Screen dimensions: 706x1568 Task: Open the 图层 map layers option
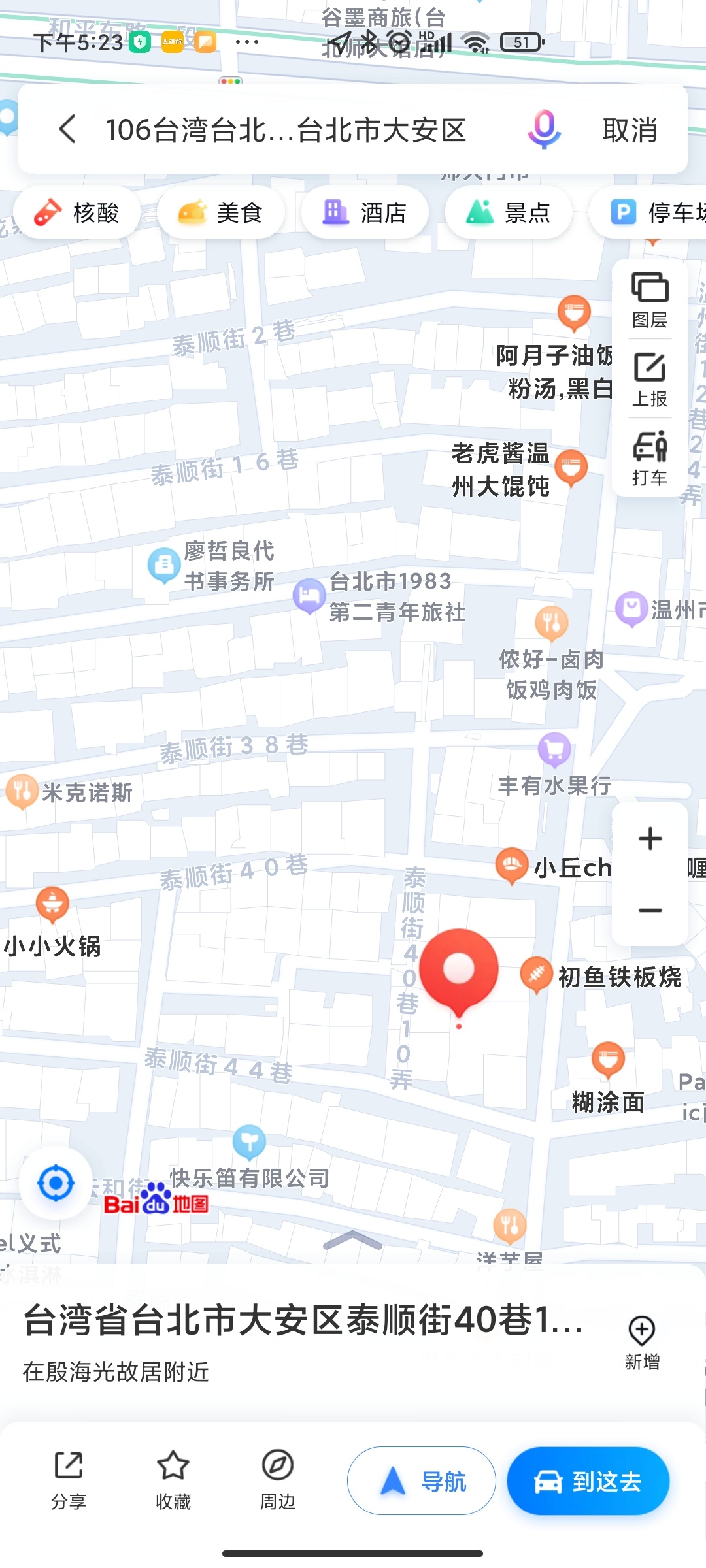[650, 301]
